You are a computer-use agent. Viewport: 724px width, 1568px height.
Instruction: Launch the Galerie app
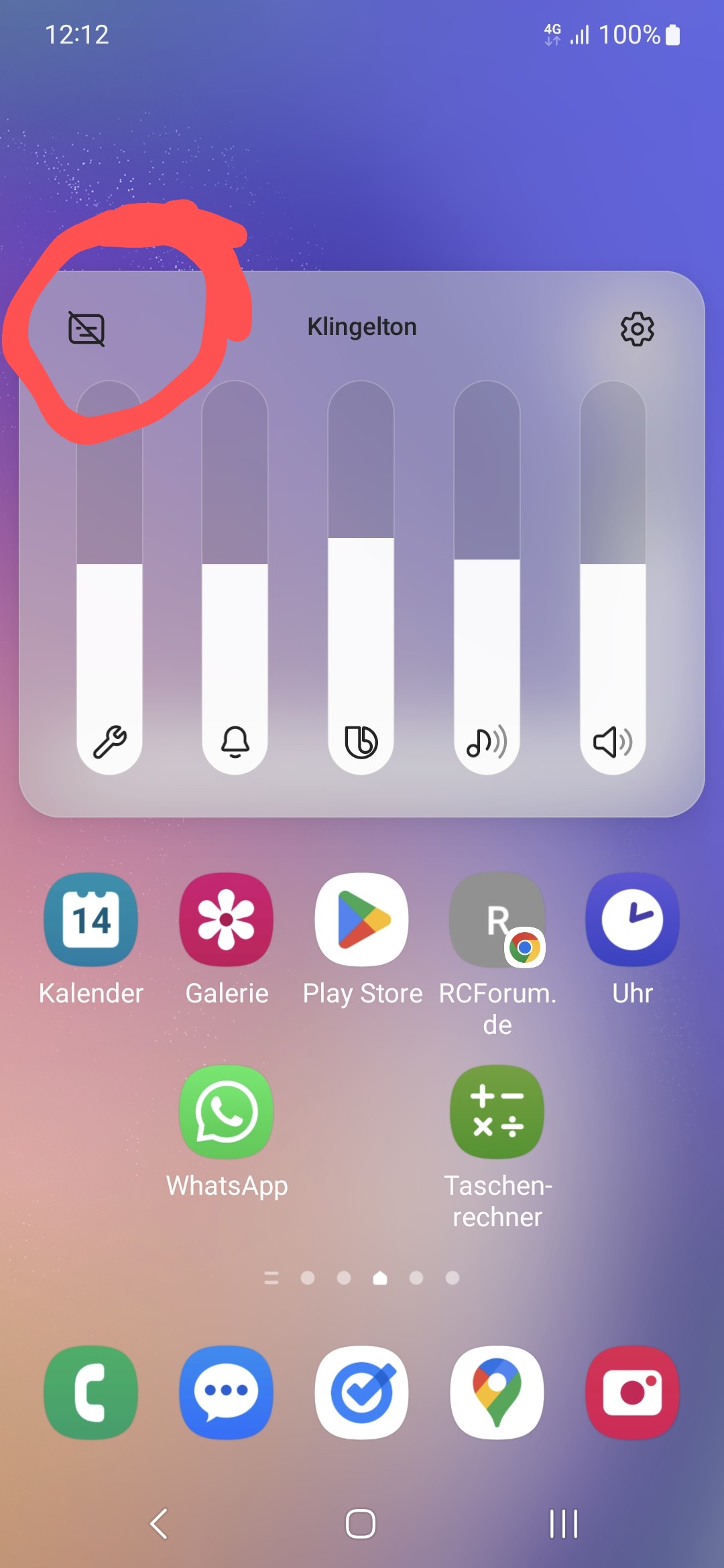[x=227, y=919]
